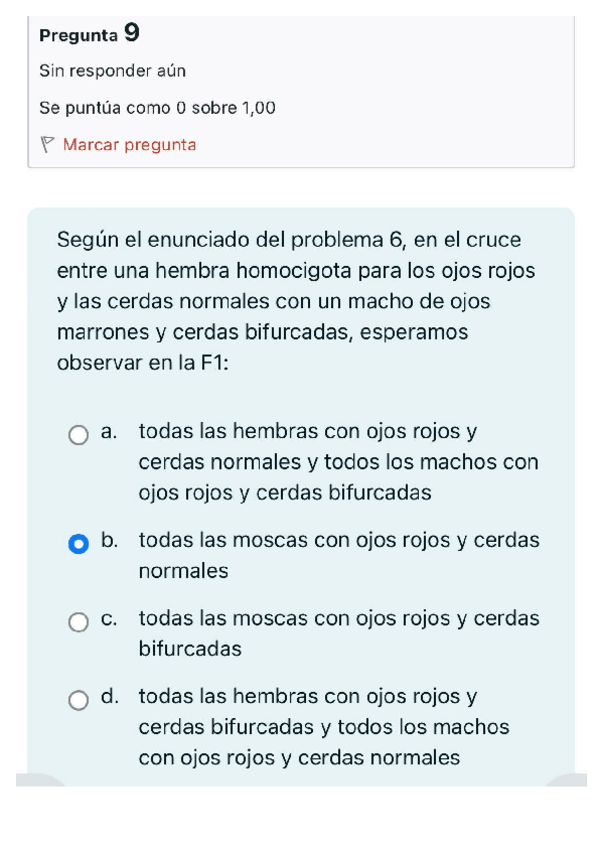This screenshot has height=848, width=600.
Task: Mark answer option d
Action: point(78,699)
